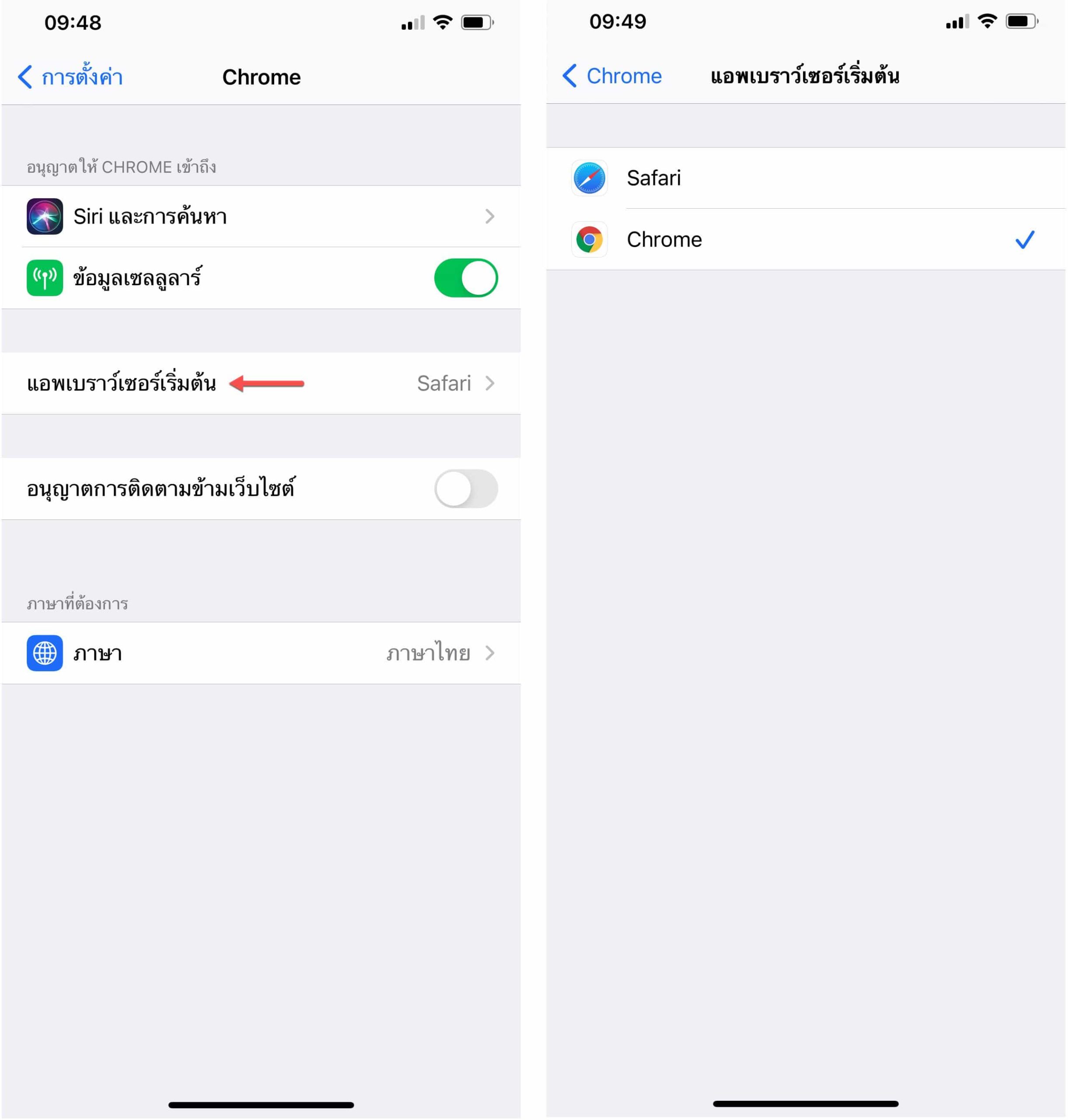Screen dimensions: 1068x1120
Task: Go back to การตั้งค่า settings
Action: [x=70, y=77]
